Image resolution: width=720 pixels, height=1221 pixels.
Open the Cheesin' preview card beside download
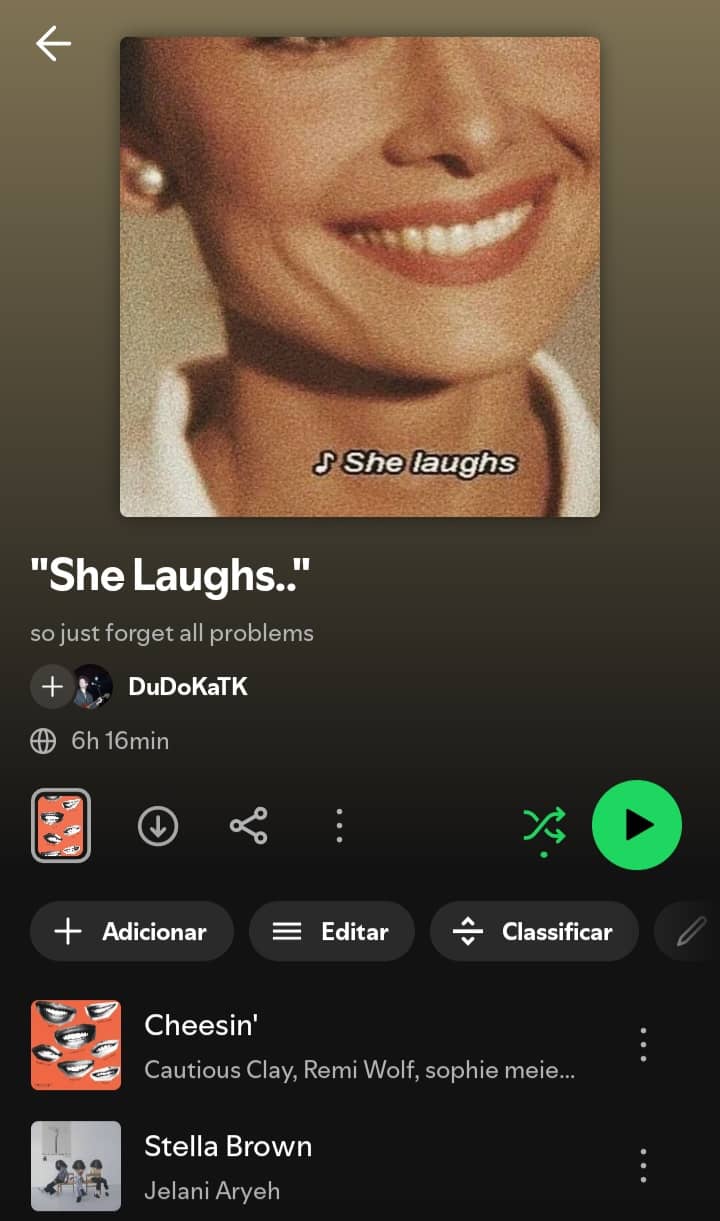61,825
